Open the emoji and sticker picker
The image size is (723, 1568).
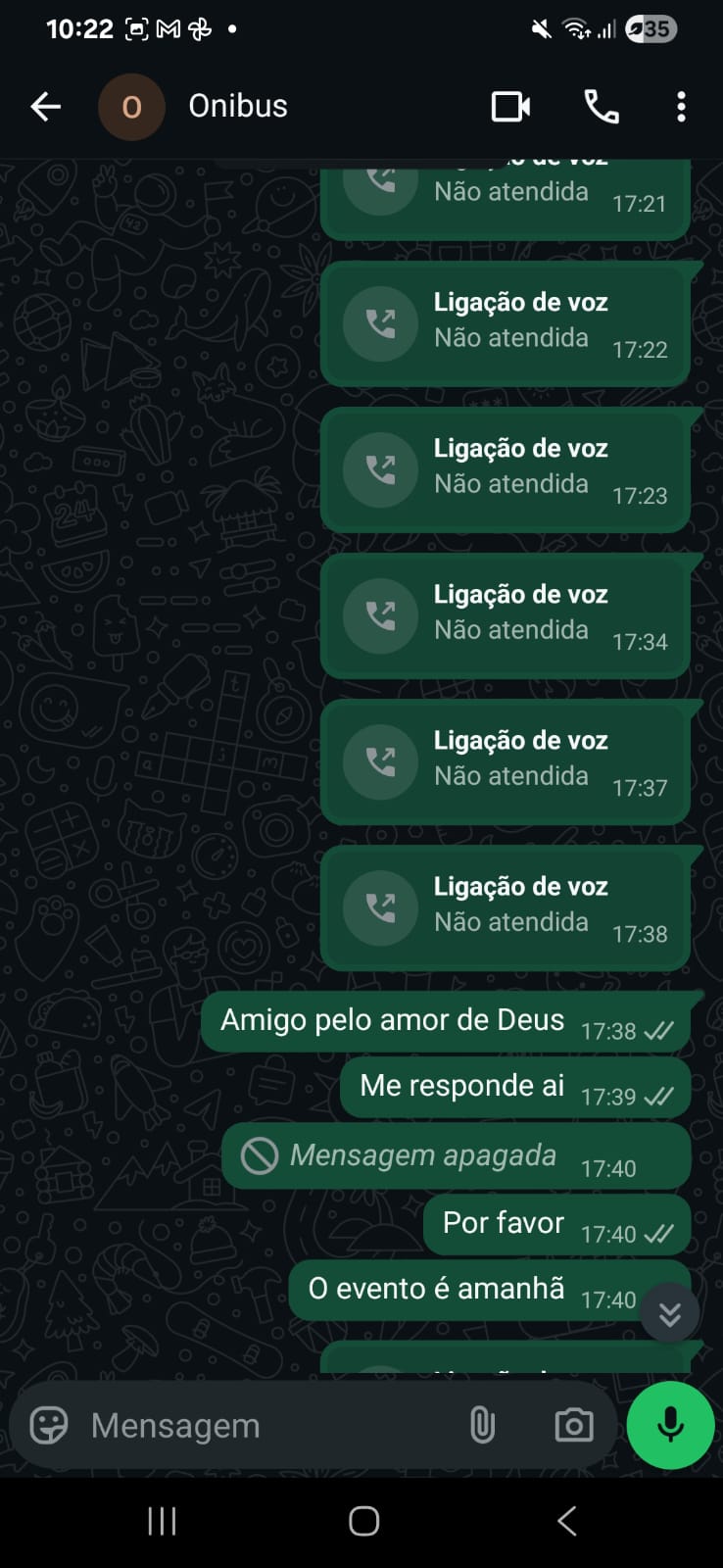pyautogui.click(x=49, y=1425)
